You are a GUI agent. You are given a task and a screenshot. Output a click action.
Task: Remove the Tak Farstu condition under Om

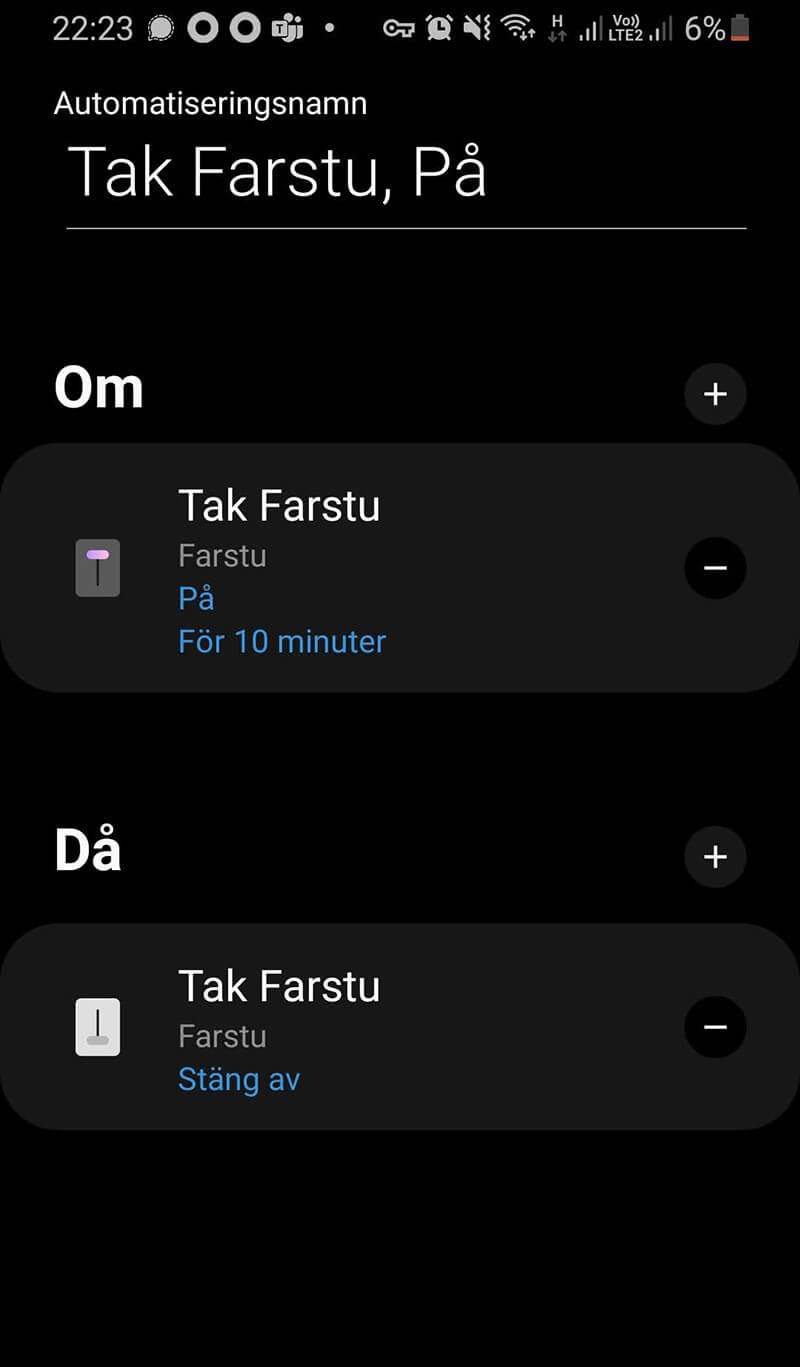click(x=715, y=568)
